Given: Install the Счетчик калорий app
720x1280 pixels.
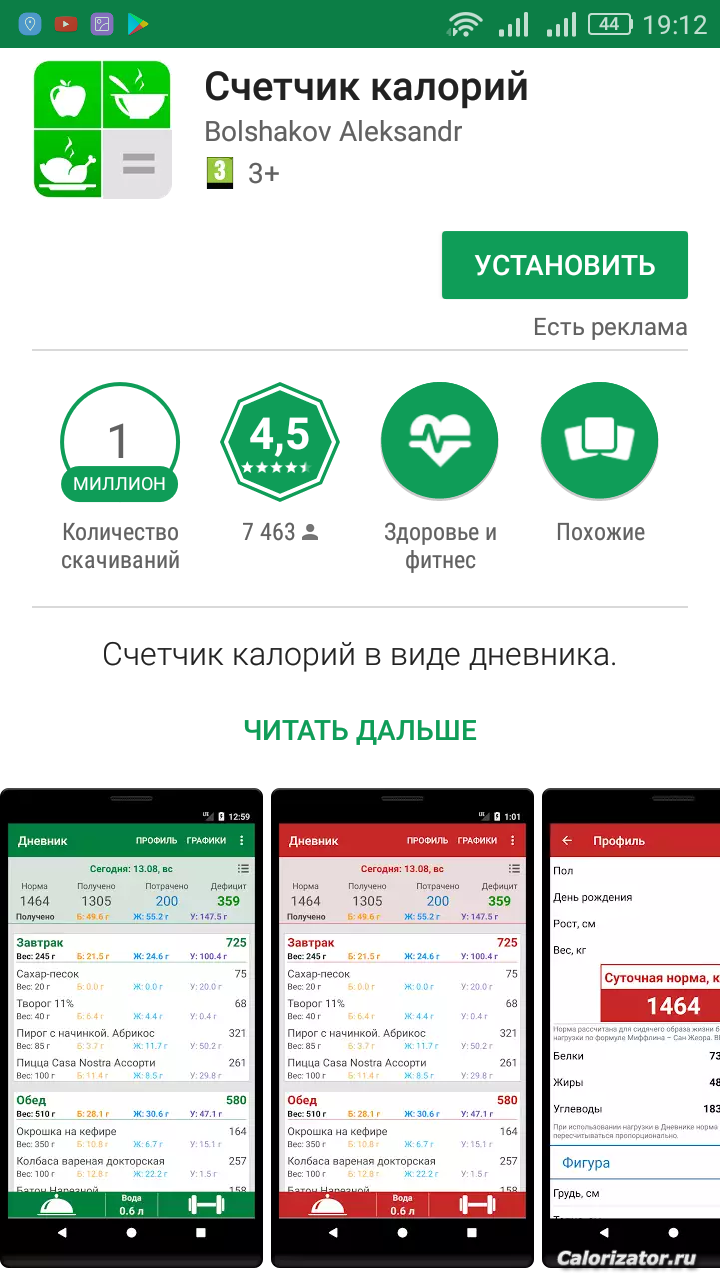Looking at the screenshot, I should [565, 265].
